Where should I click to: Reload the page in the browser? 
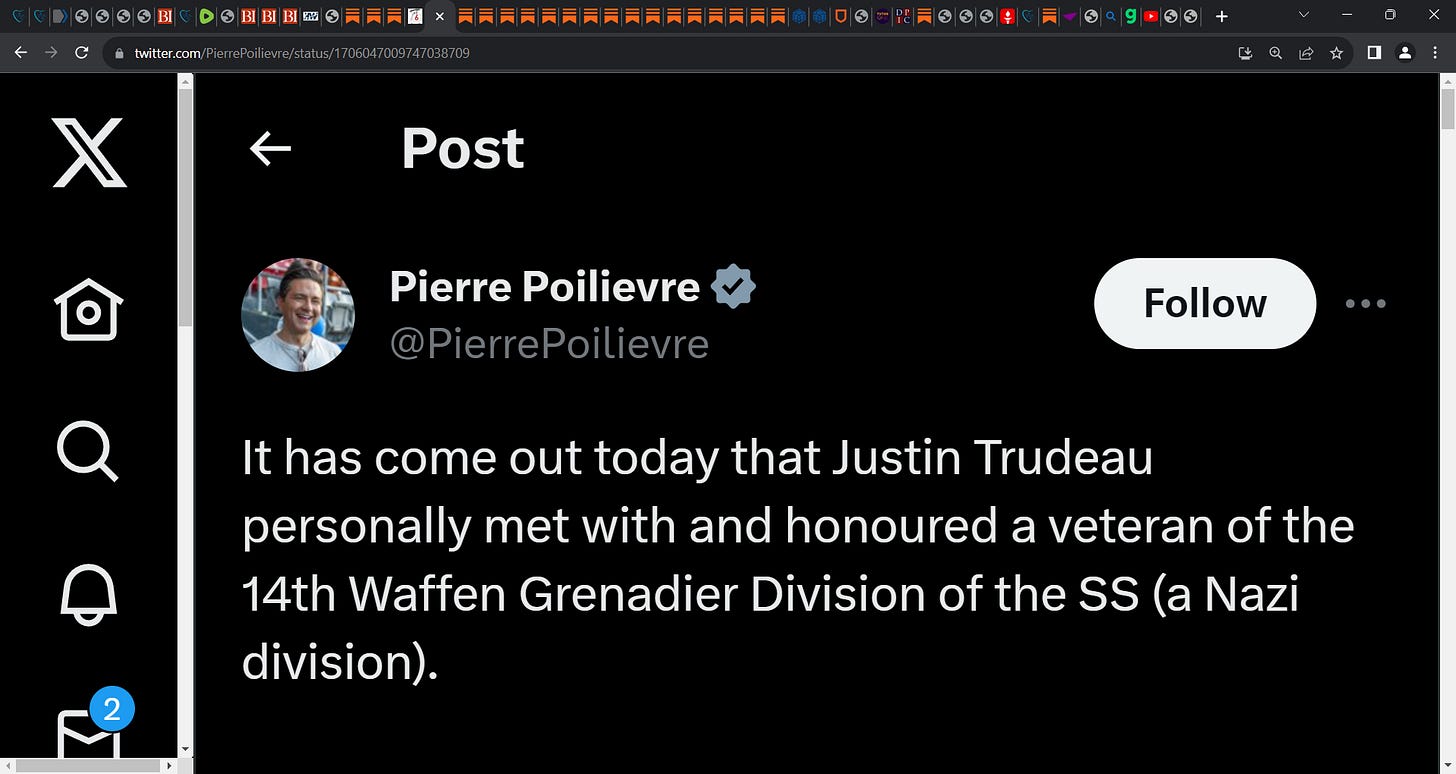82,53
